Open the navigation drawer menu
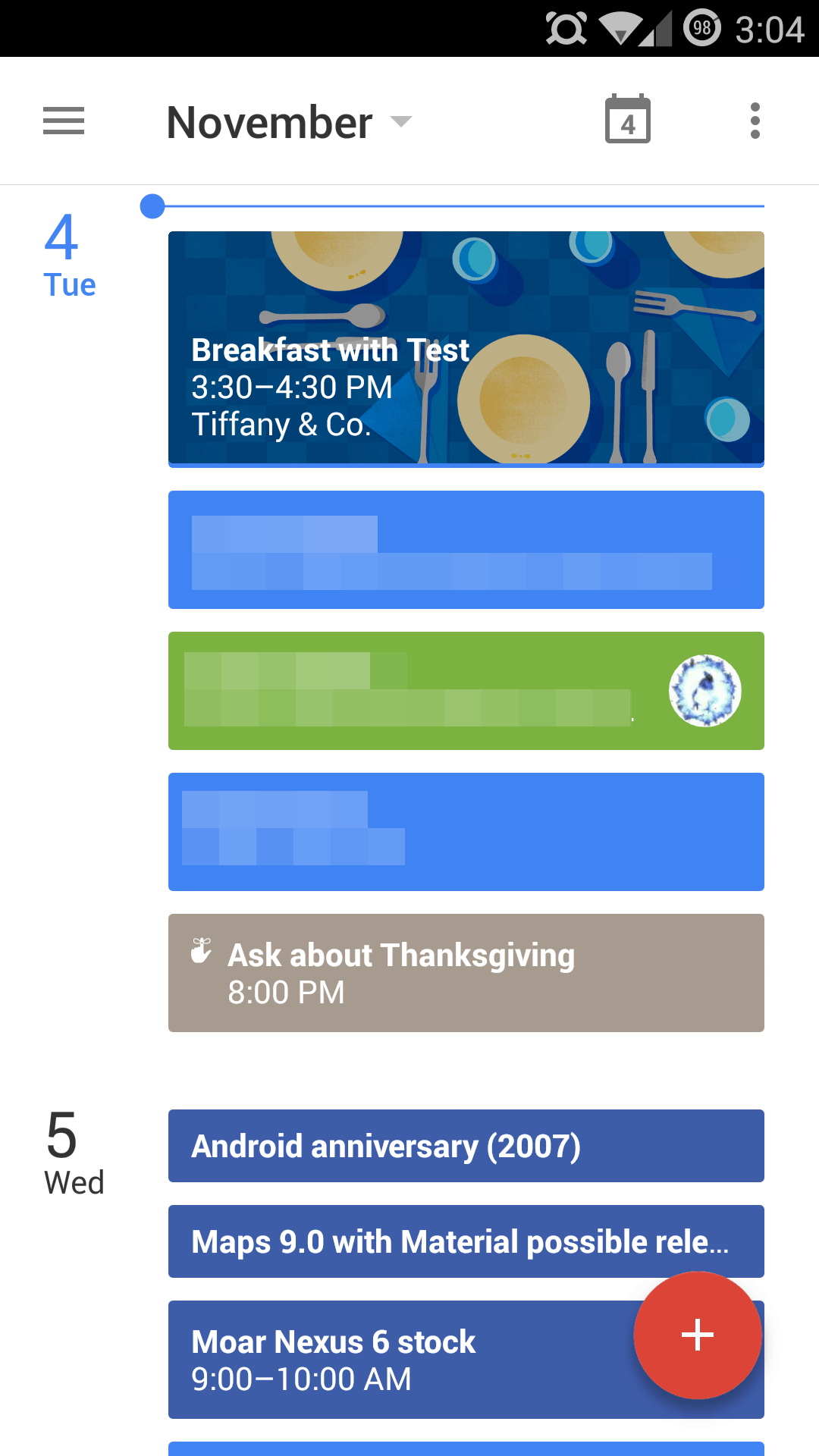Screen dimensions: 819x1456 click(64, 121)
